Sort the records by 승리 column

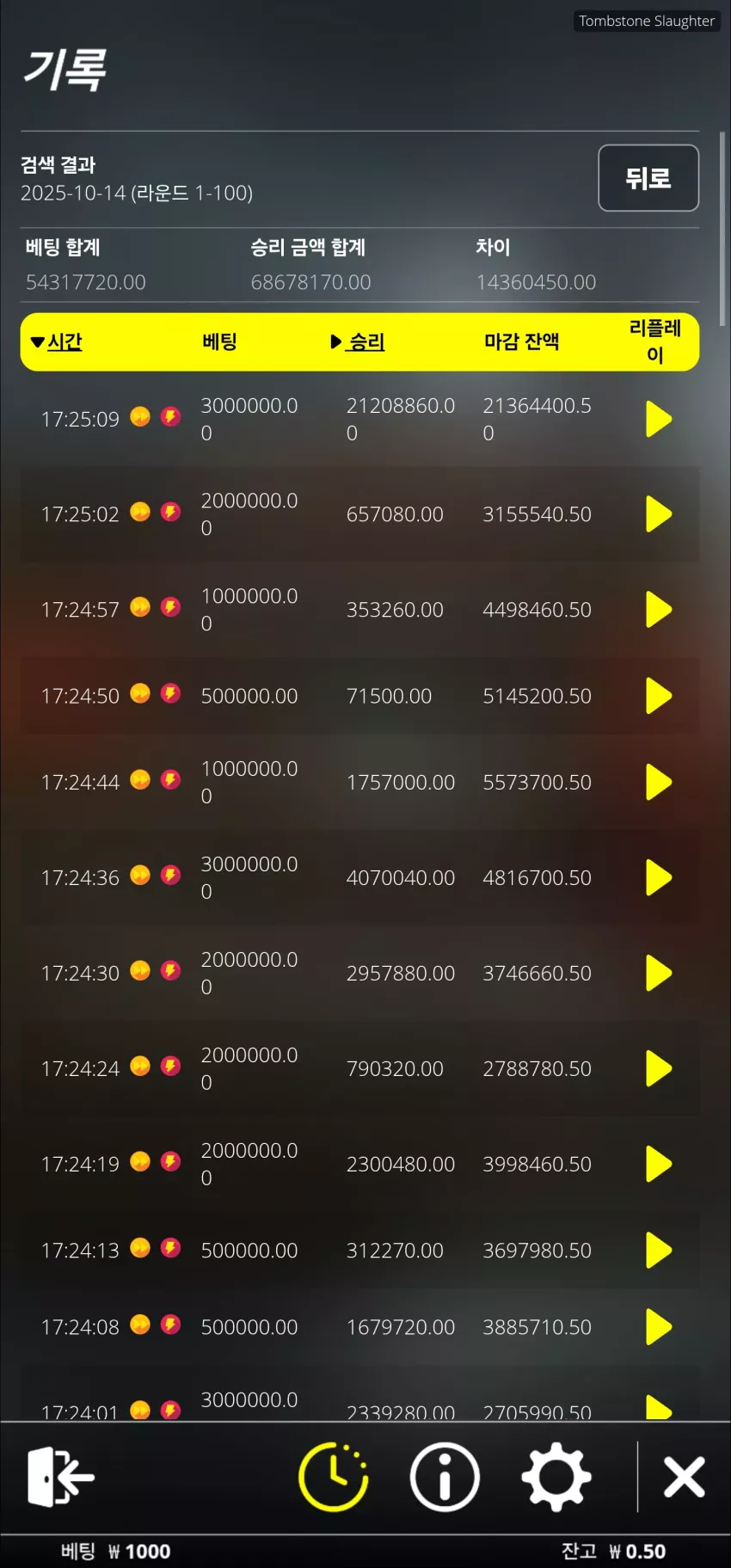pos(358,341)
